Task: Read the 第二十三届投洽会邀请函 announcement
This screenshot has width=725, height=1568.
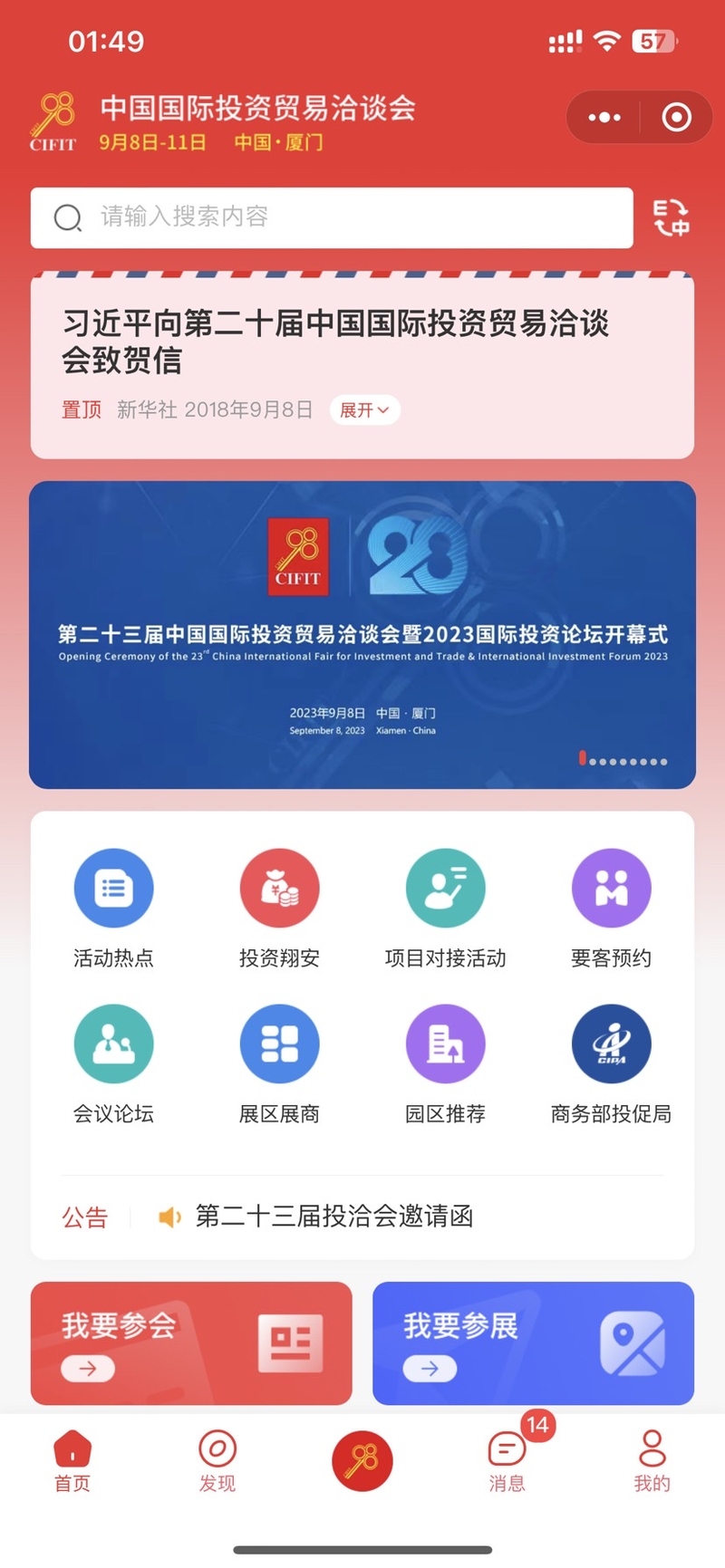Action: click(334, 1217)
